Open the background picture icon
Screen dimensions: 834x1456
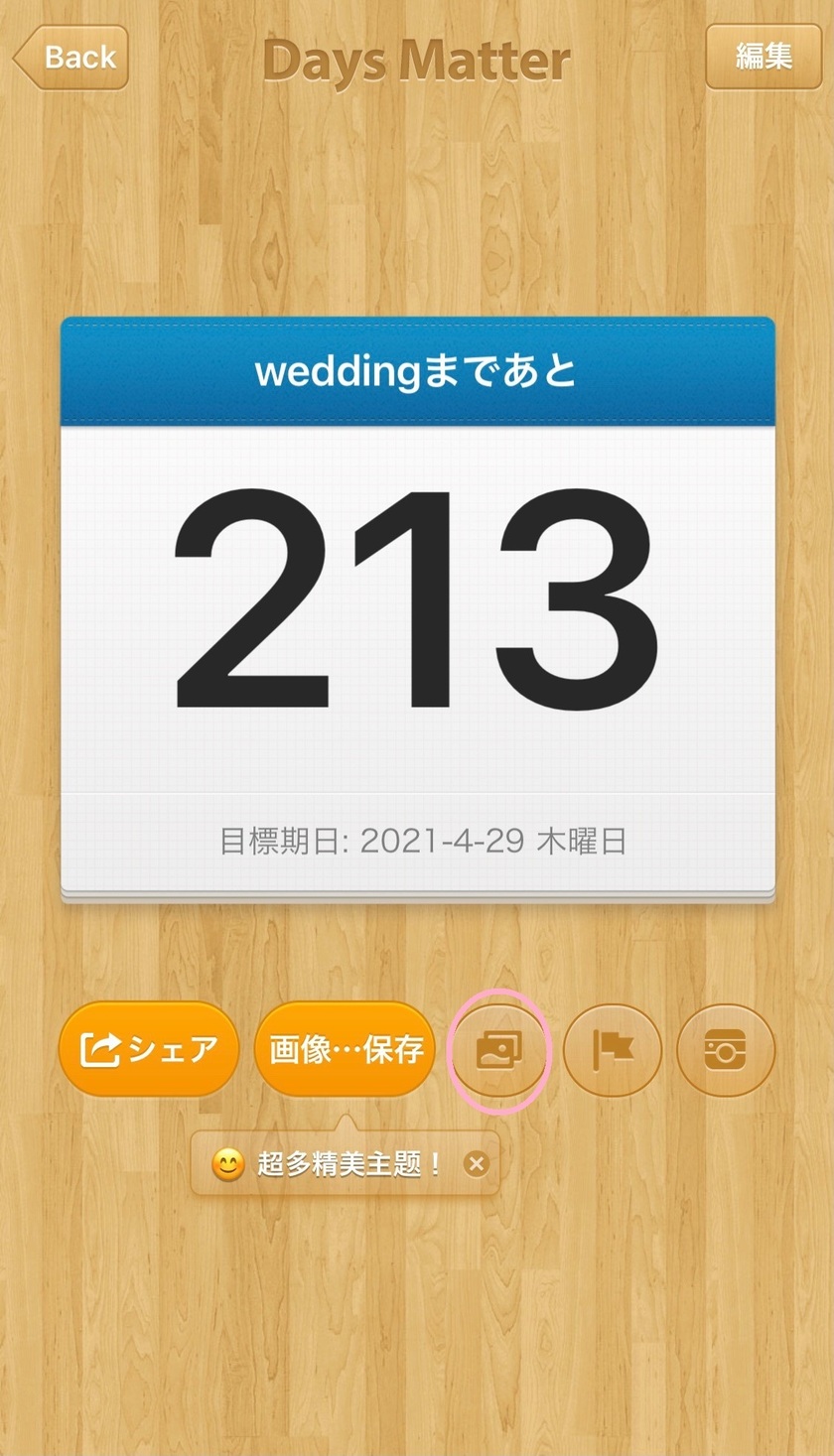[x=499, y=1050]
